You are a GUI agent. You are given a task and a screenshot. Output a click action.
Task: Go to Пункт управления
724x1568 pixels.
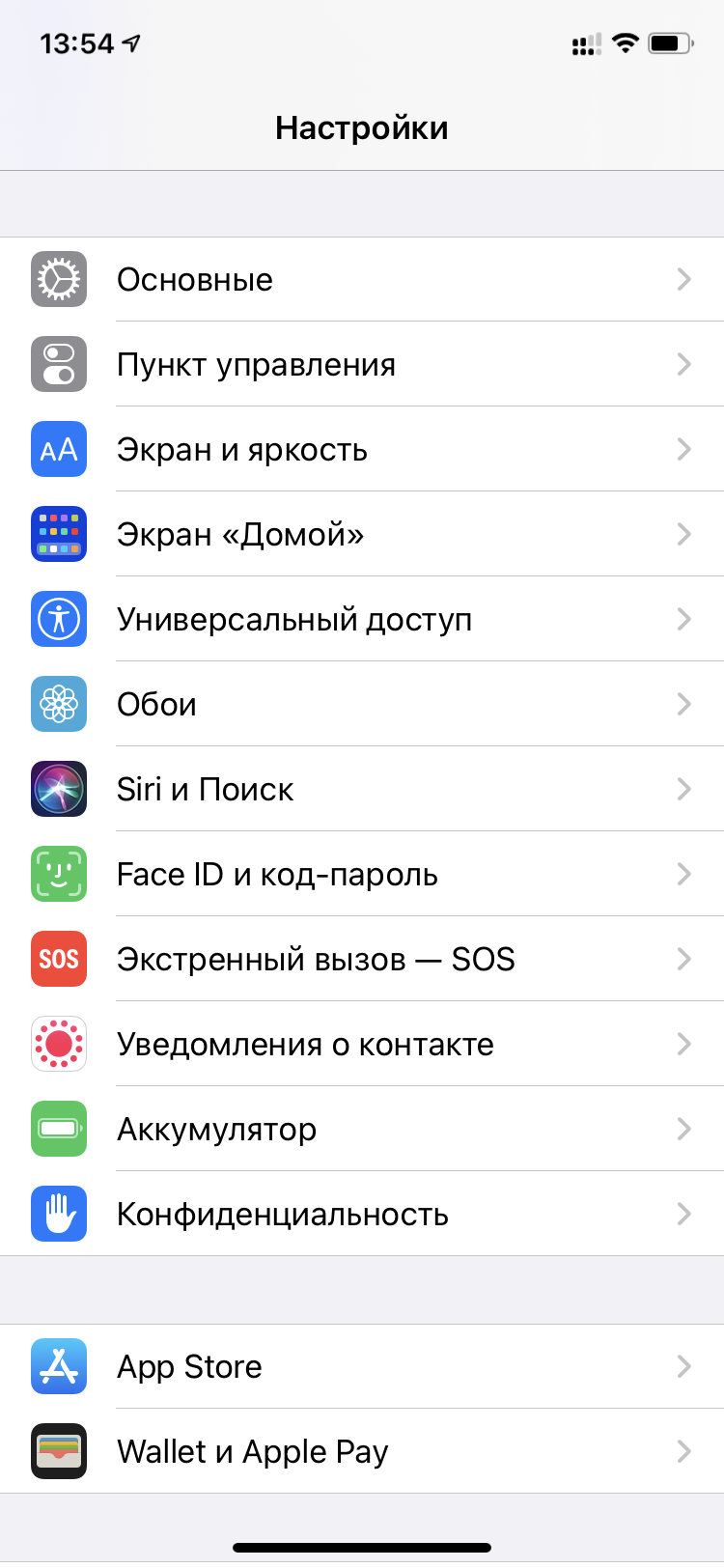pos(362,364)
